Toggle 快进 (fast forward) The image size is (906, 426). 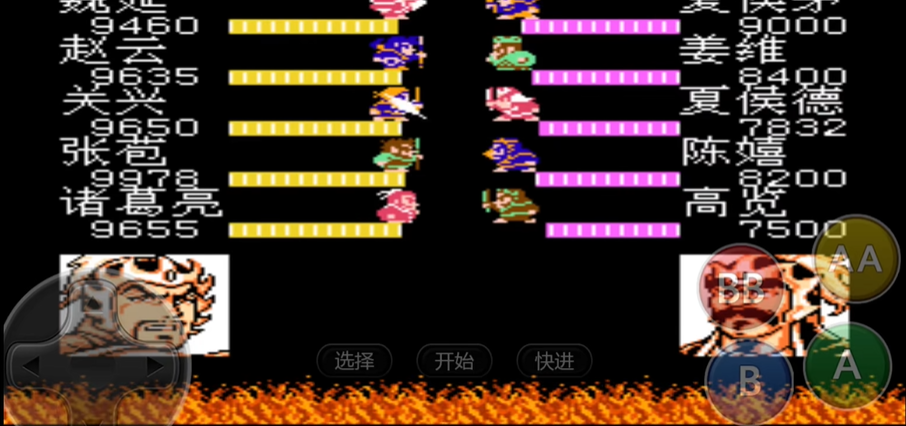click(x=554, y=361)
